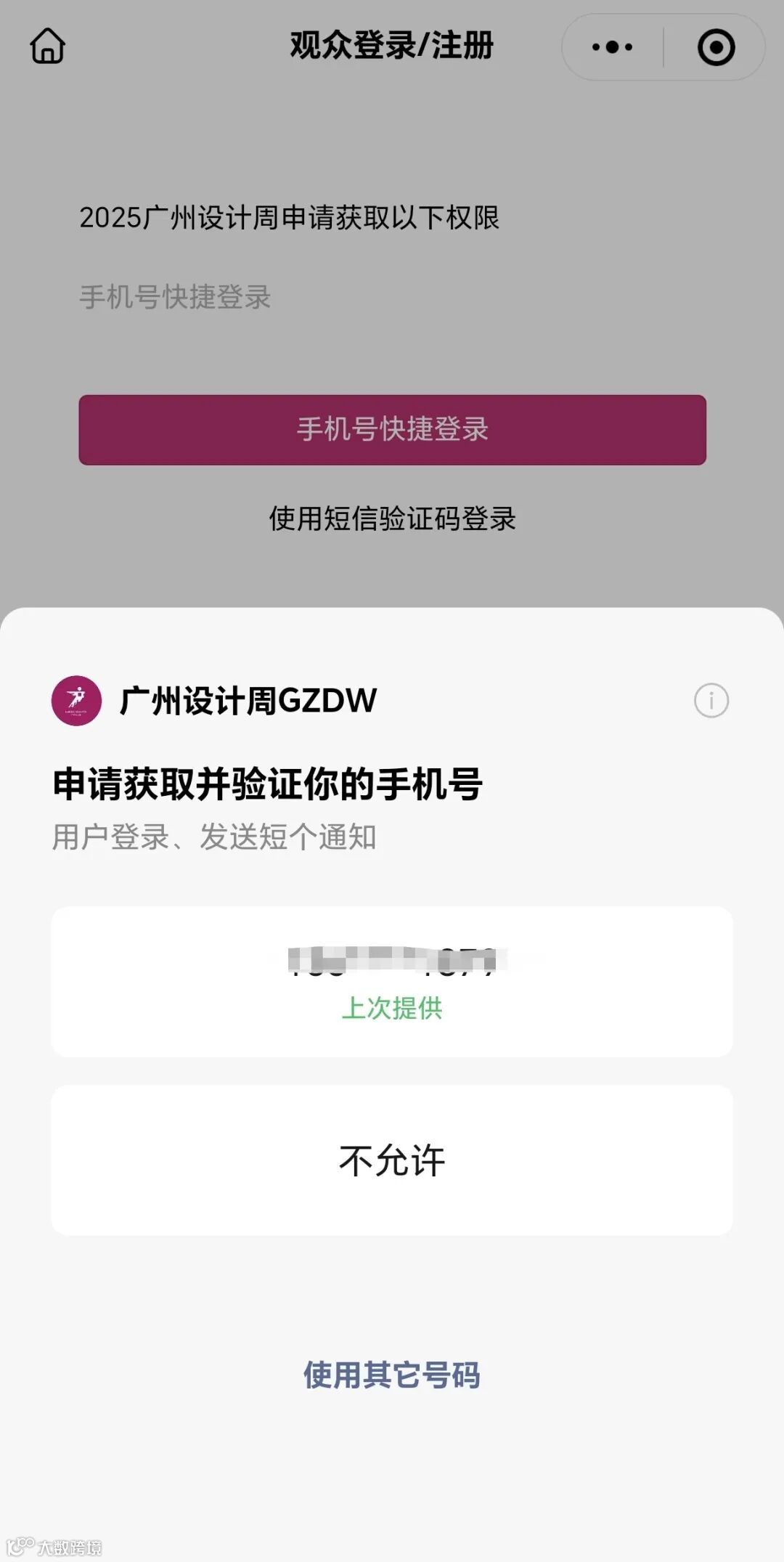Click the 广州设计周GZDW circular logo

[76, 699]
